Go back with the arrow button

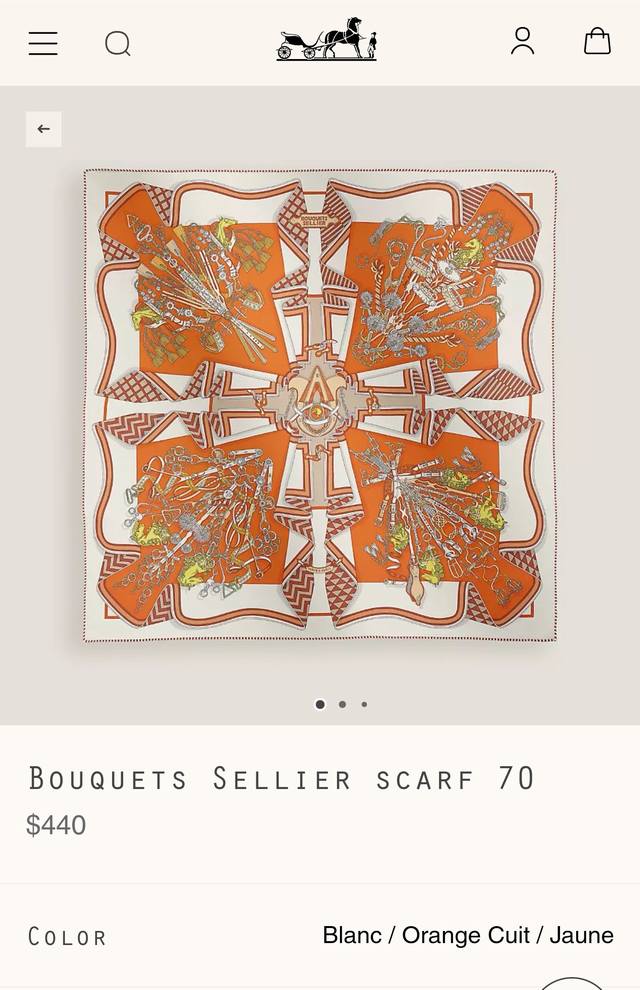(44, 129)
